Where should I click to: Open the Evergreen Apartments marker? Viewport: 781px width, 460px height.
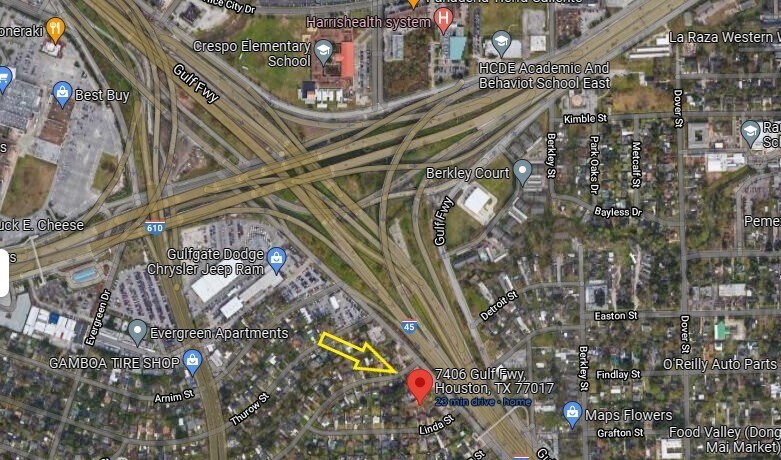coord(138,331)
